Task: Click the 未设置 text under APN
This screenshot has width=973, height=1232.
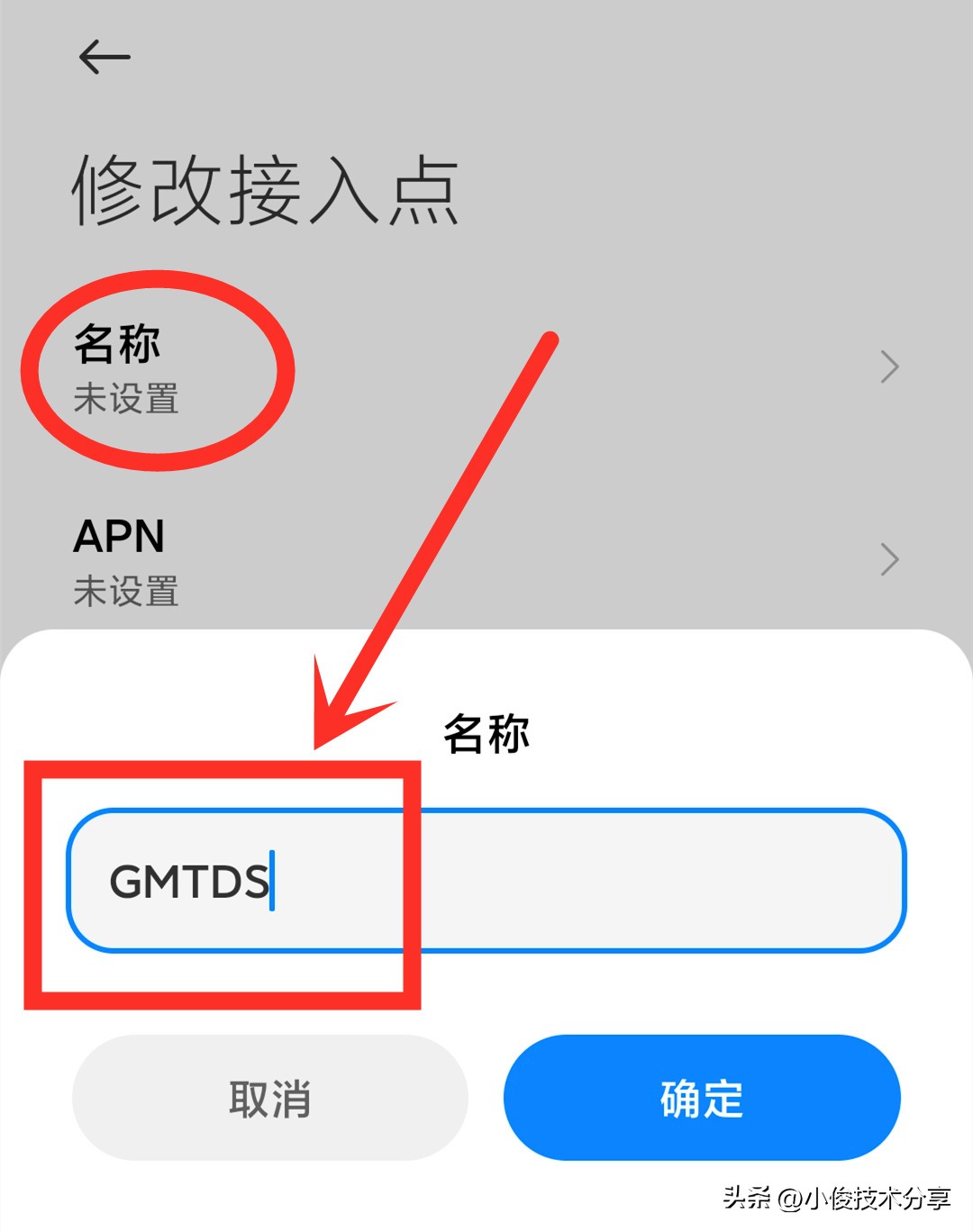Action: tap(126, 593)
